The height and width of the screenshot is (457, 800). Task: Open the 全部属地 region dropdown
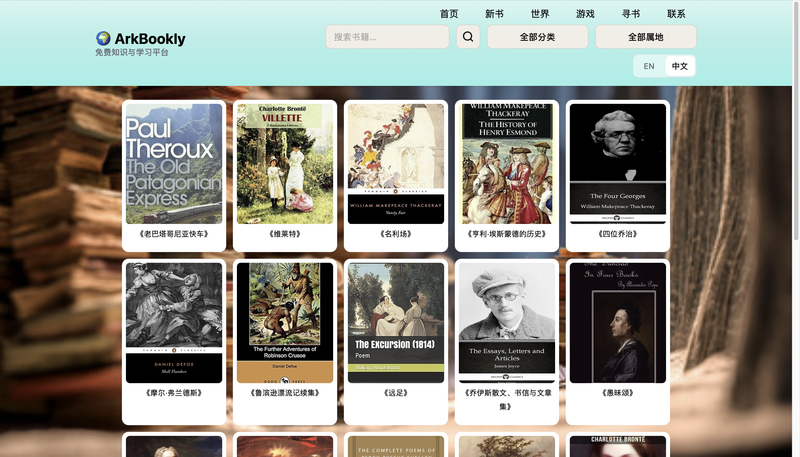[x=645, y=37]
